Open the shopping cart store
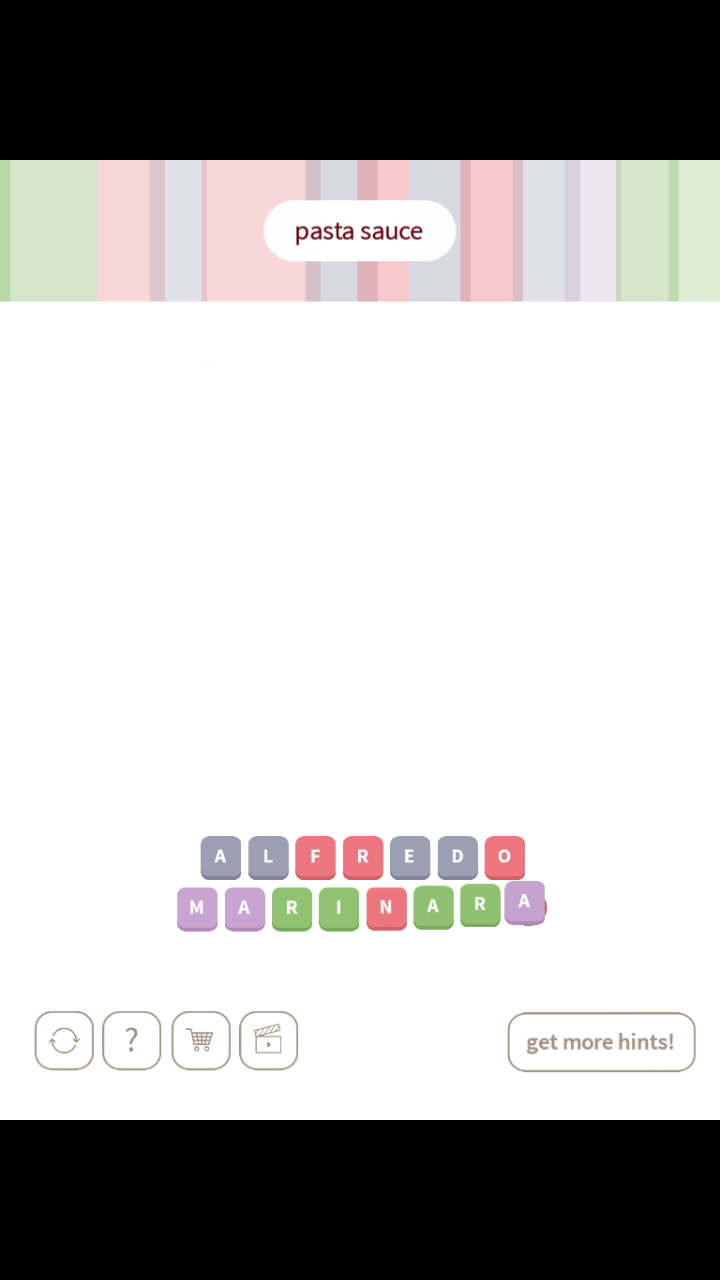 tap(200, 1041)
